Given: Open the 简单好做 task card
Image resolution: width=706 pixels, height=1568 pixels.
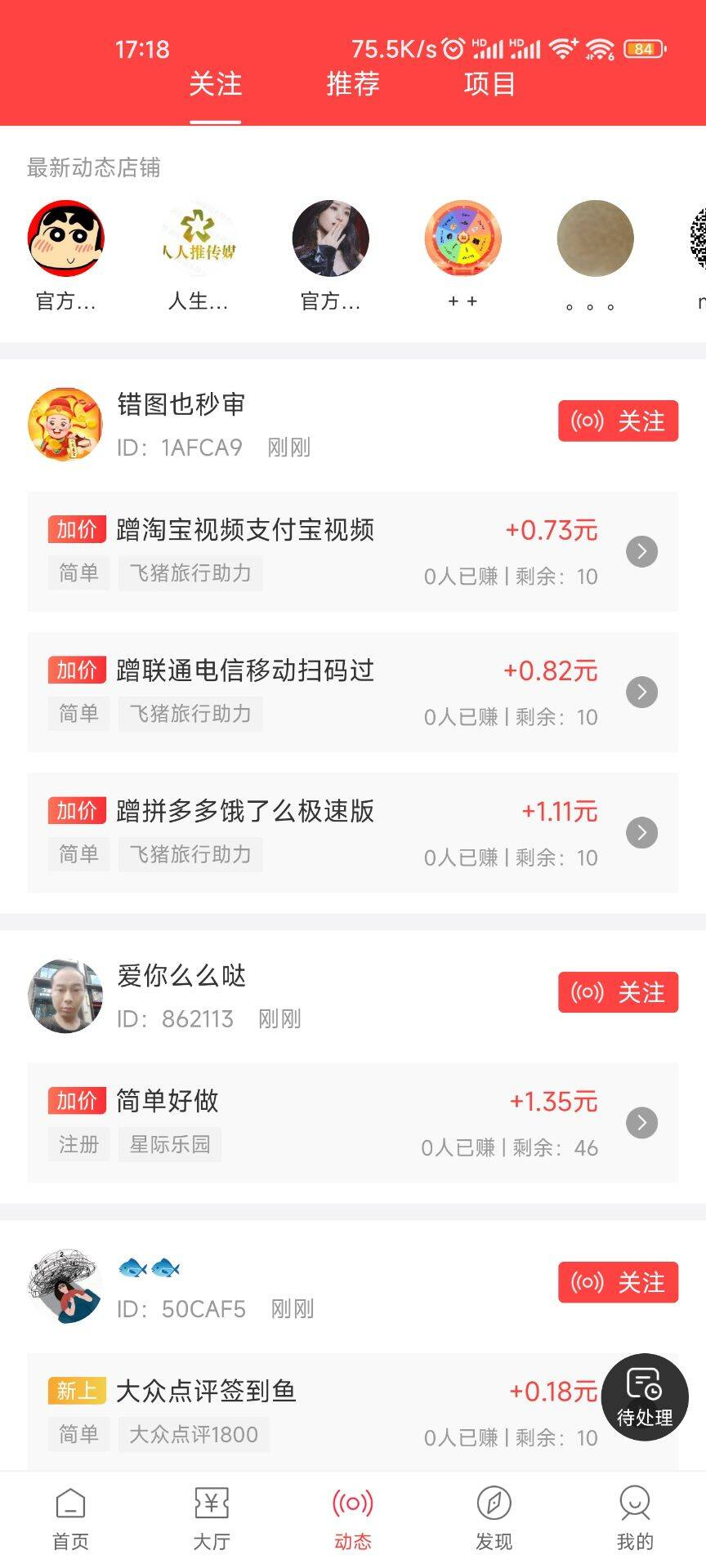Looking at the screenshot, I should click(352, 1122).
